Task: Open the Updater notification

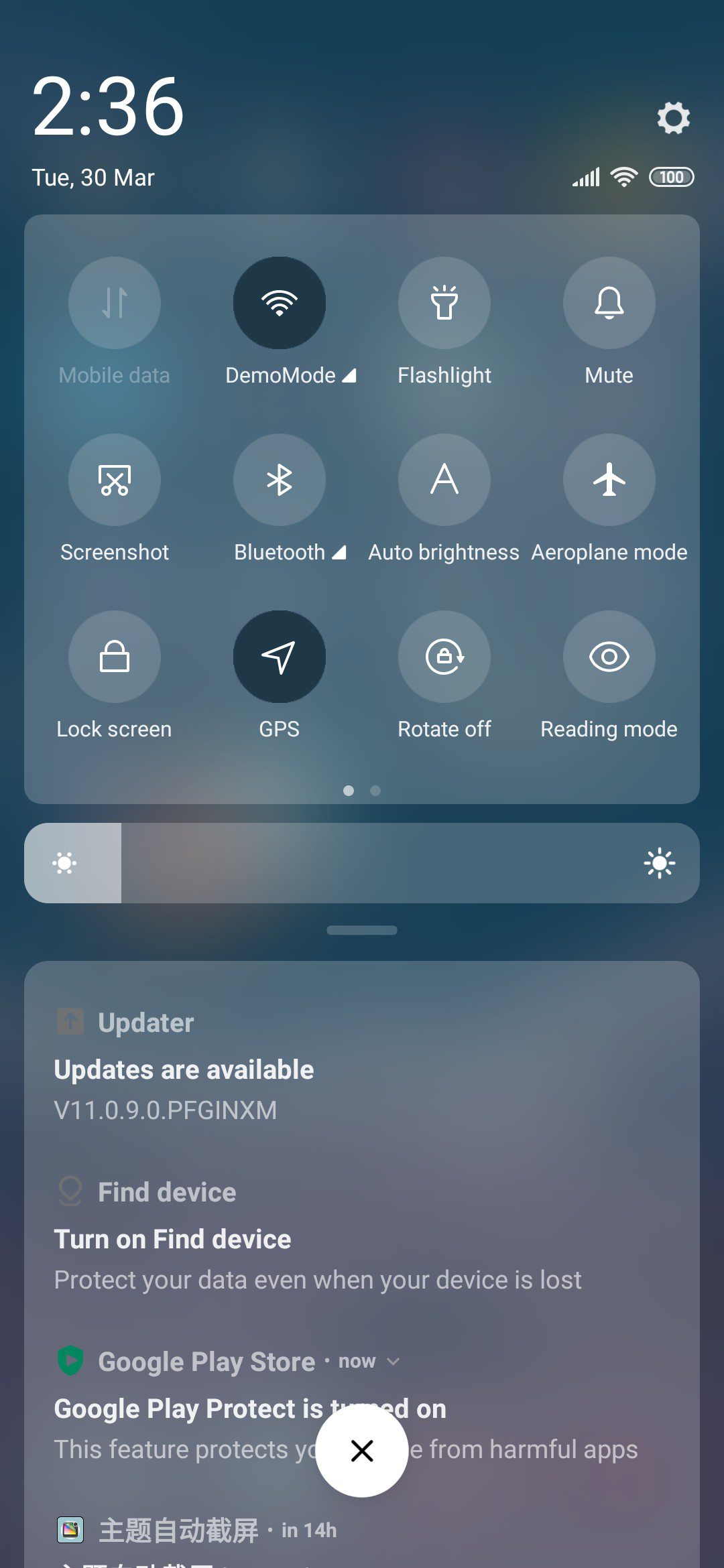Action: [362, 1065]
